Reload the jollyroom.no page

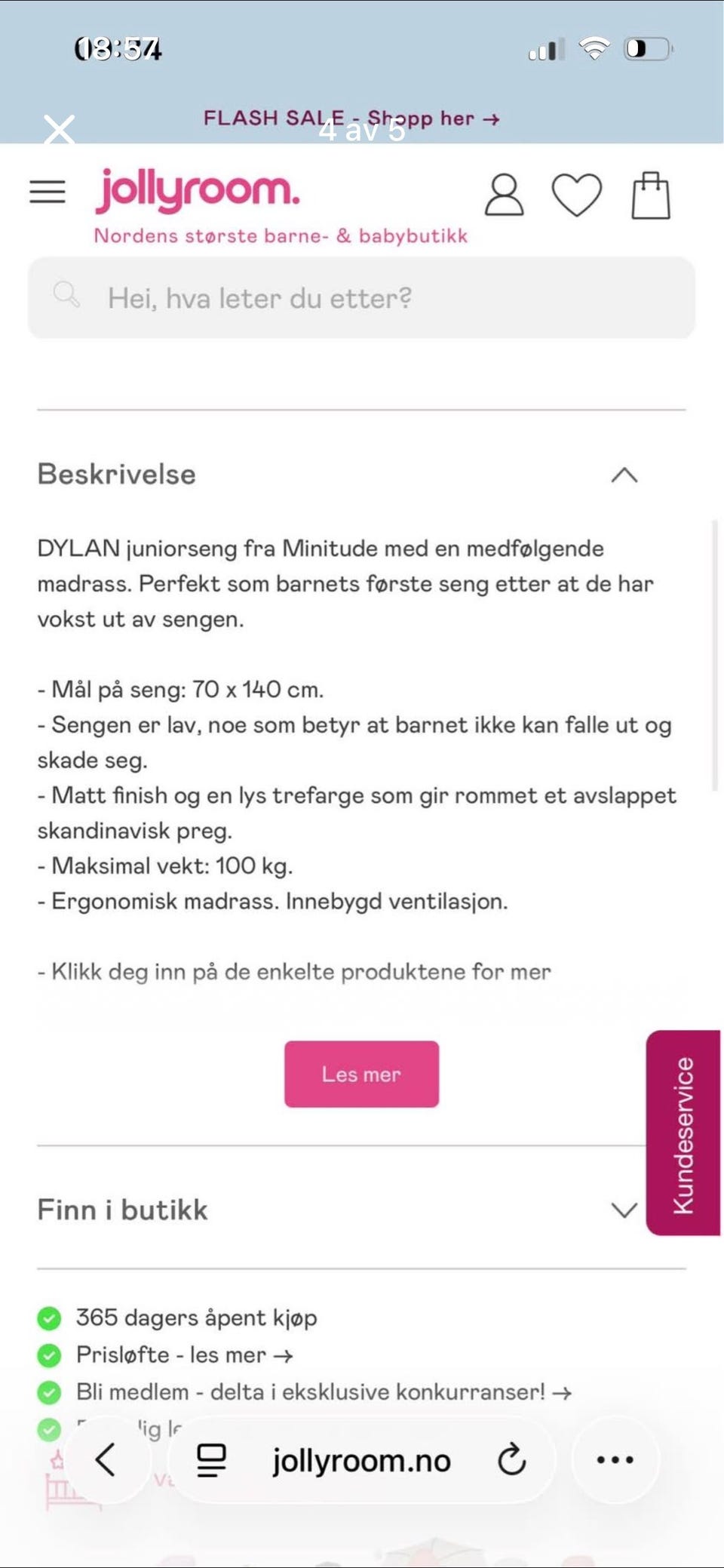(510, 1459)
